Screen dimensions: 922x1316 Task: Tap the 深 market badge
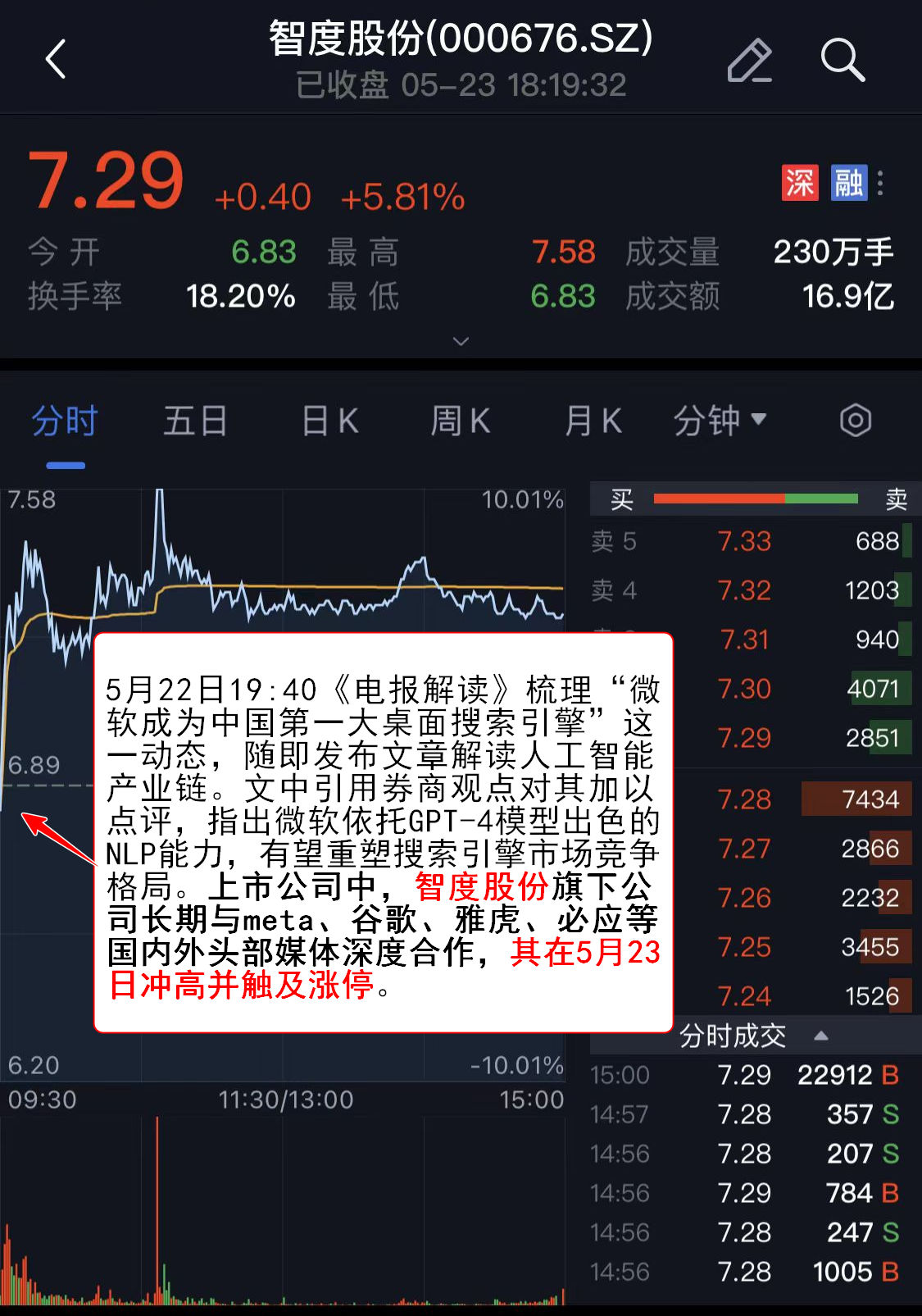[x=799, y=183]
